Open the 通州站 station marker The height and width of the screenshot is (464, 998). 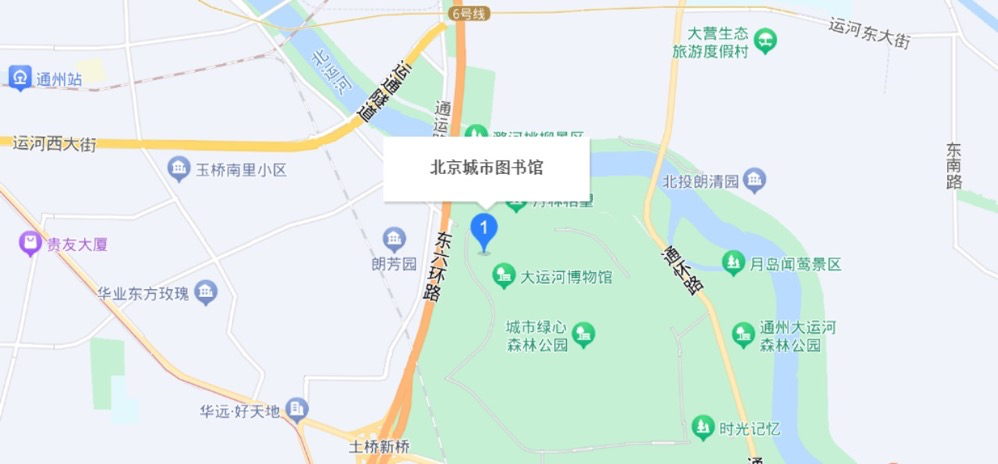click(x=19, y=78)
